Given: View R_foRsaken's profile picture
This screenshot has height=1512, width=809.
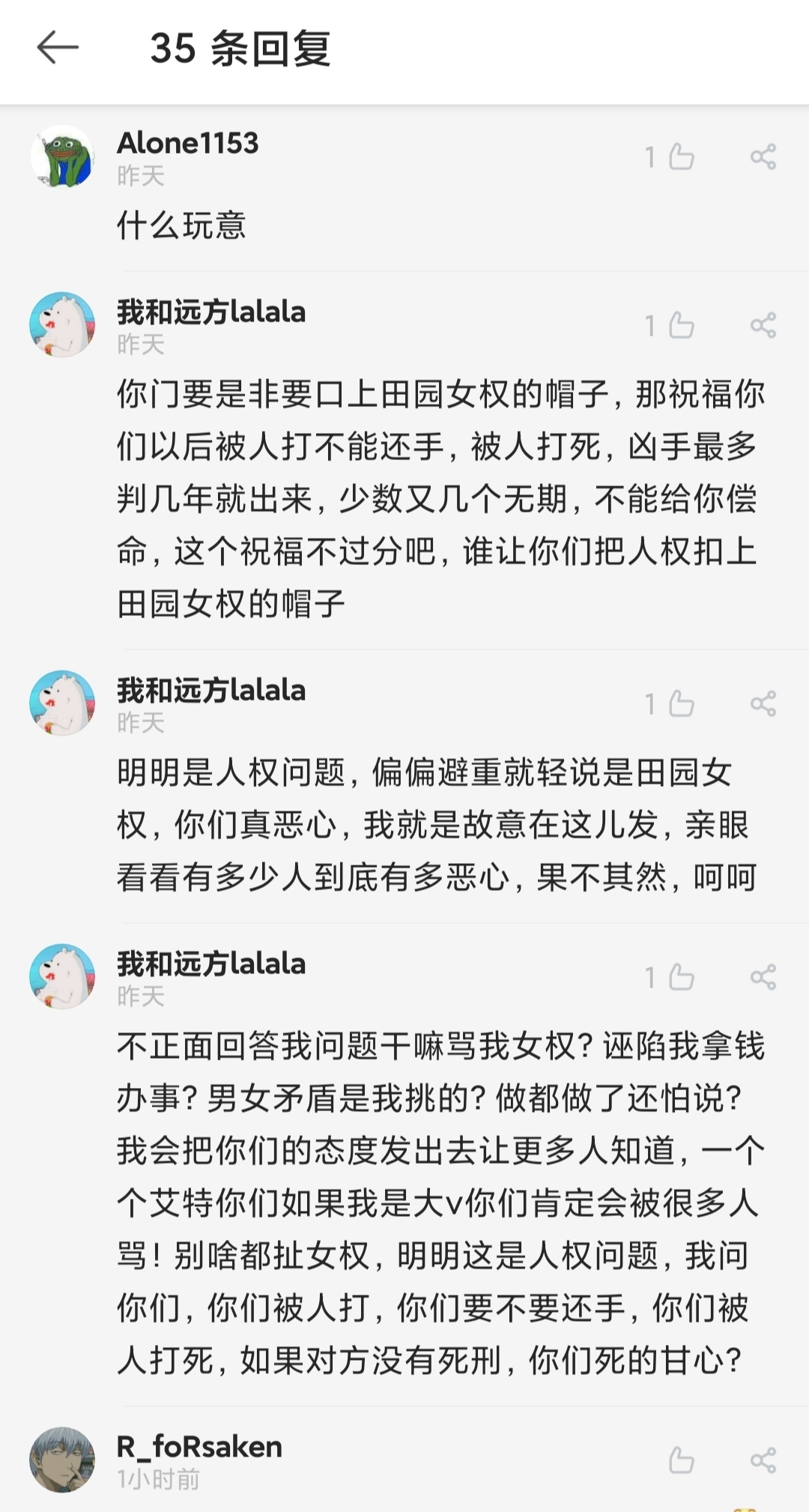Looking at the screenshot, I should pyautogui.click(x=62, y=1460).
